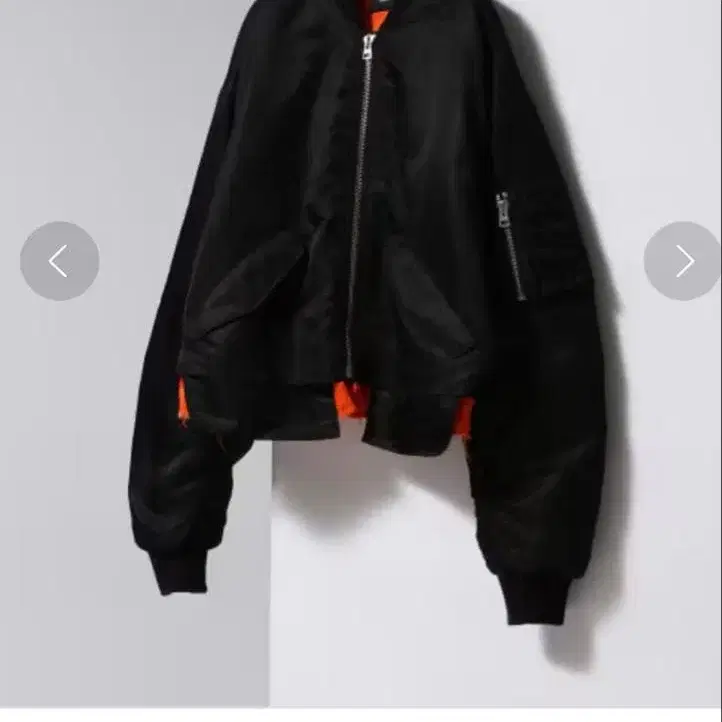
Task: Show the next product photo
Action: click(x=683, y=261)
